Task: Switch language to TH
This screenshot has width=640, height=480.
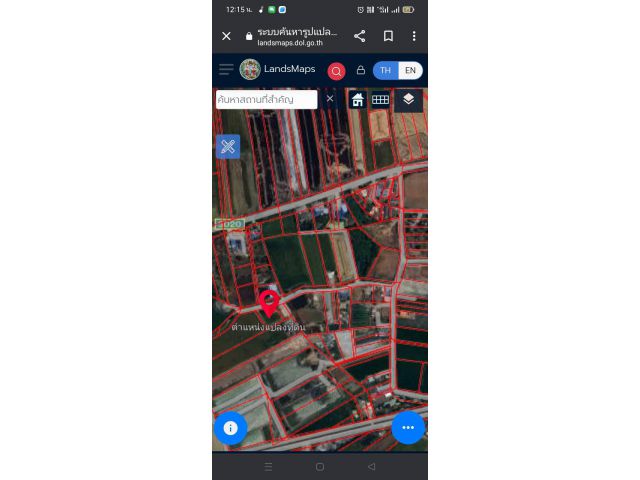Action: (x=386, y=70)
